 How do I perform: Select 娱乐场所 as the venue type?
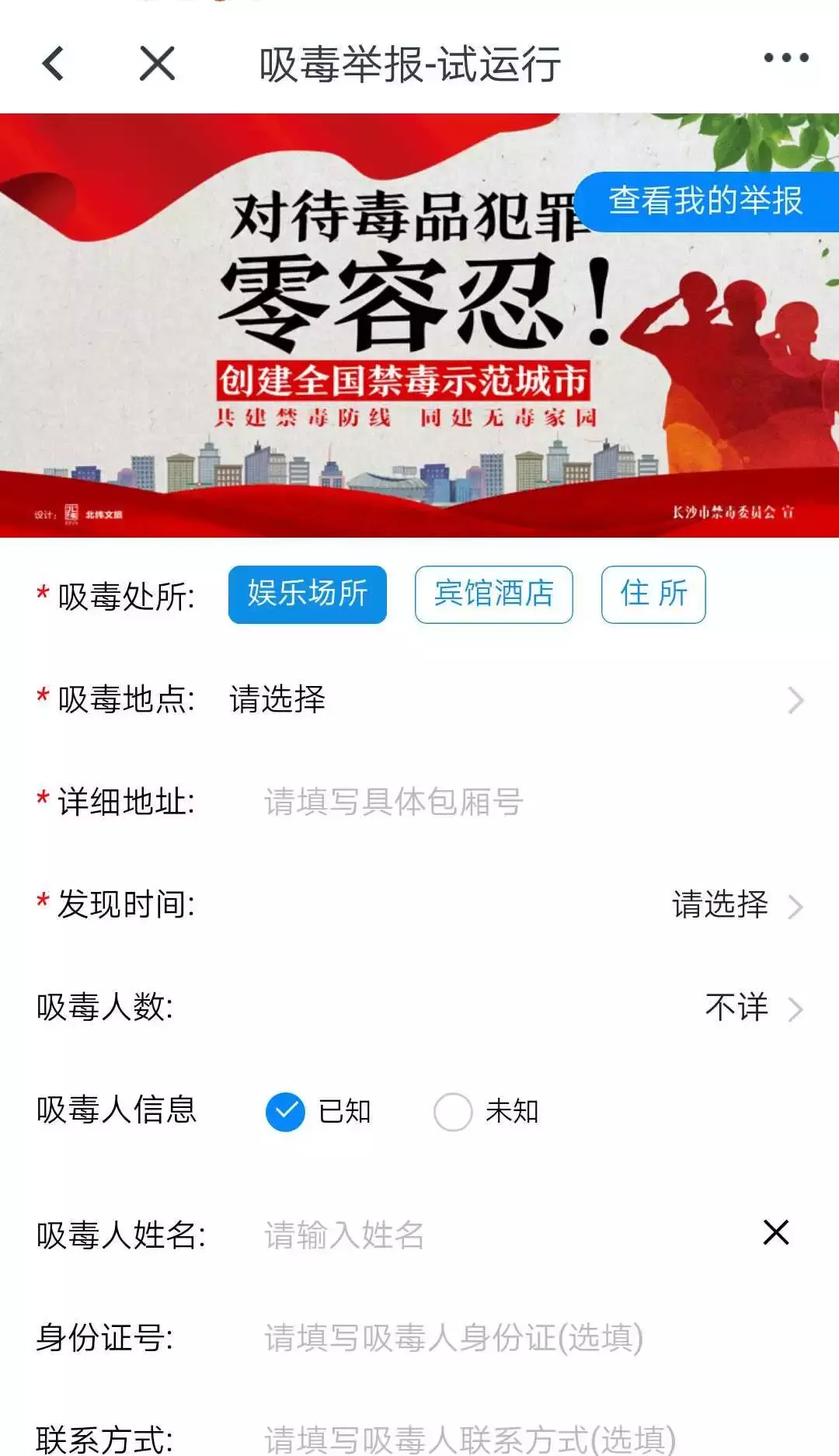307,594
